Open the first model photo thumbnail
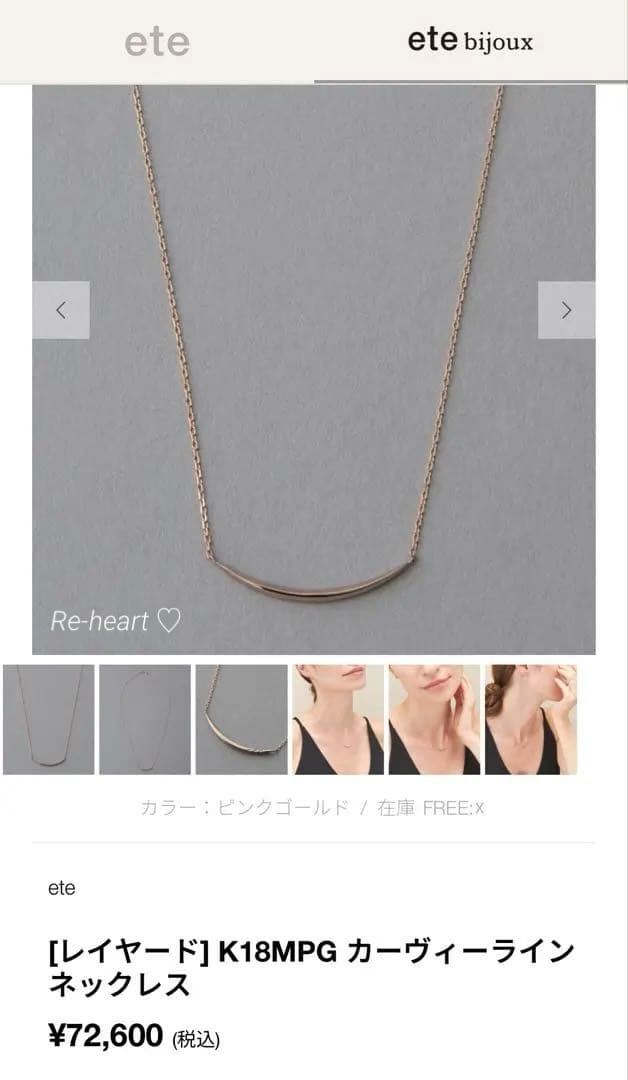Image resolution: width=628 pixels, height=1080 pixels. click(x=337, y=719)
